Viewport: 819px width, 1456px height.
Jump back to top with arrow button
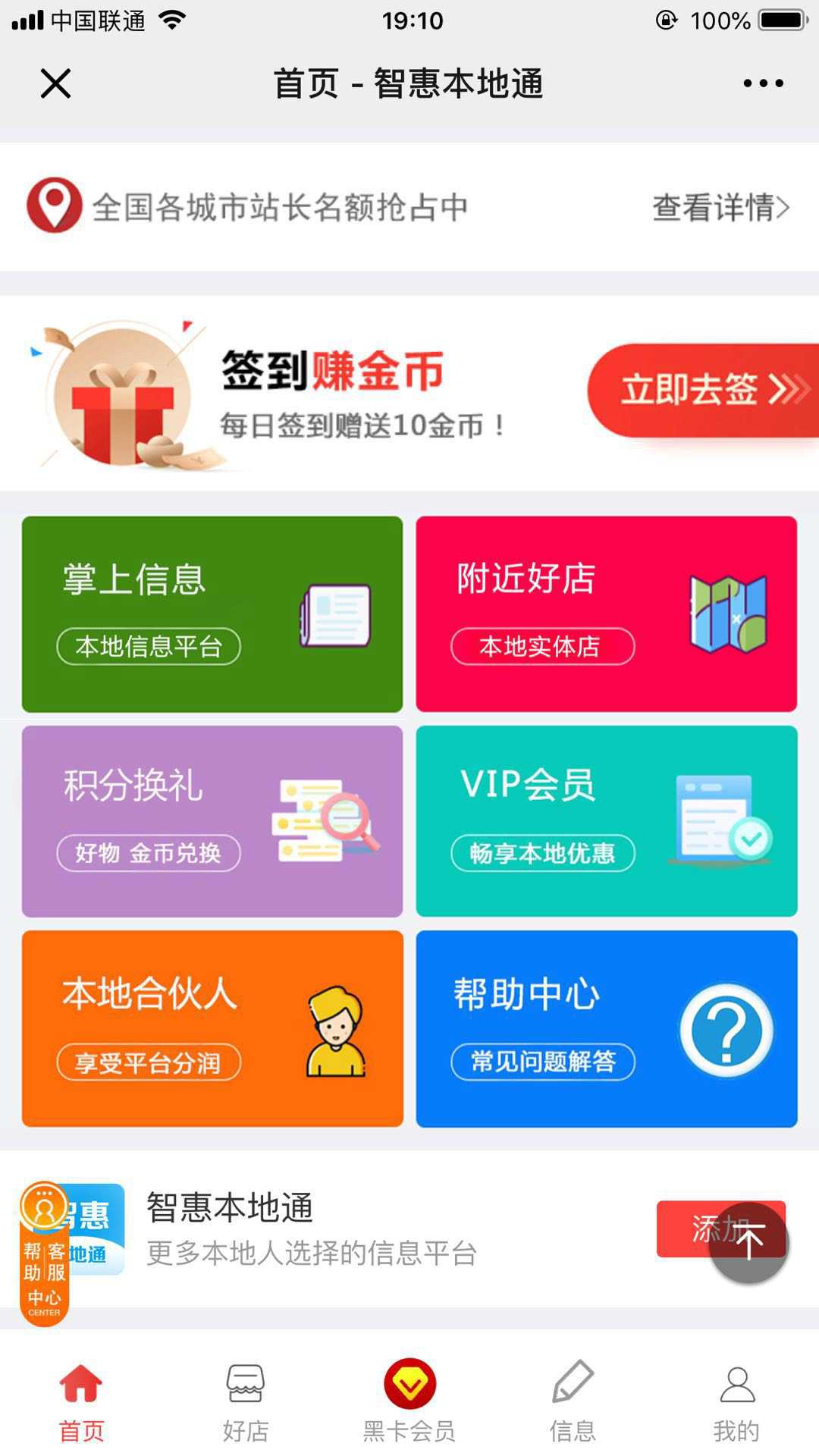[748, 1242]
